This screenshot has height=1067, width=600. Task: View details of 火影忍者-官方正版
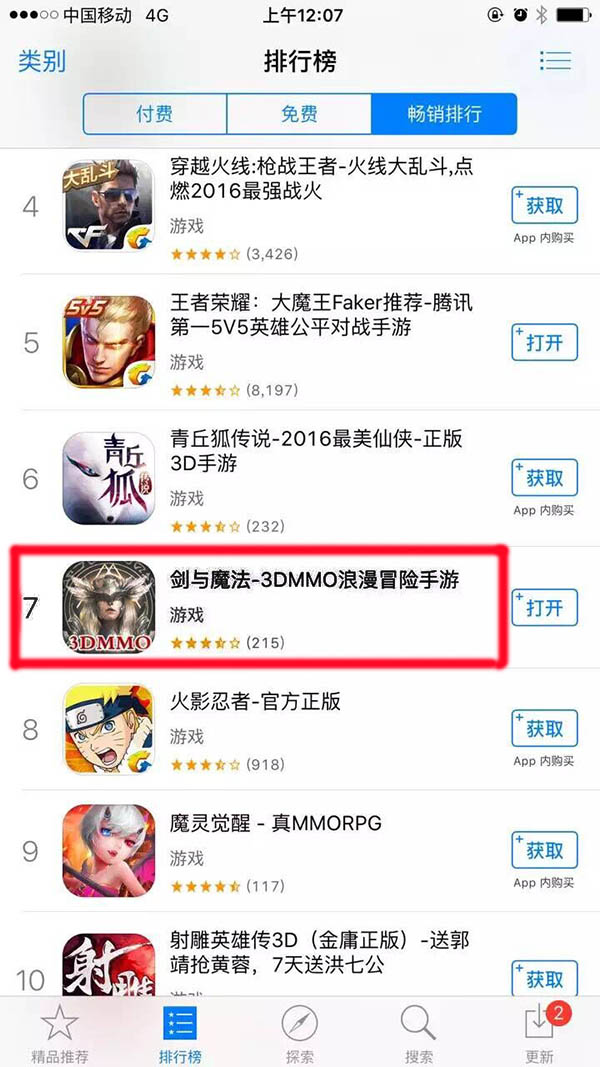(x=256, y=702)
